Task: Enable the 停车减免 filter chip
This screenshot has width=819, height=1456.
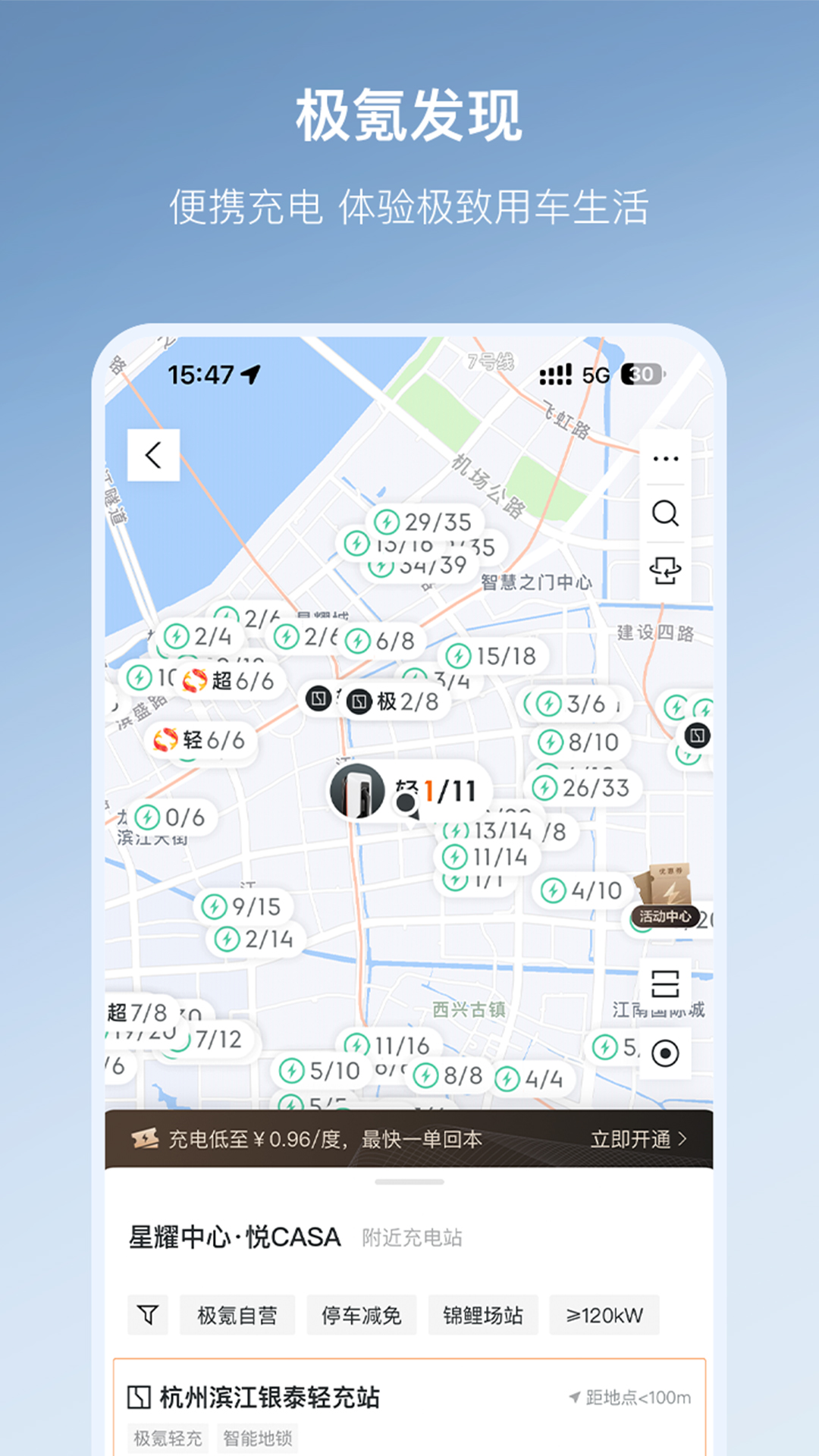Action: [x=362, y=1315]
